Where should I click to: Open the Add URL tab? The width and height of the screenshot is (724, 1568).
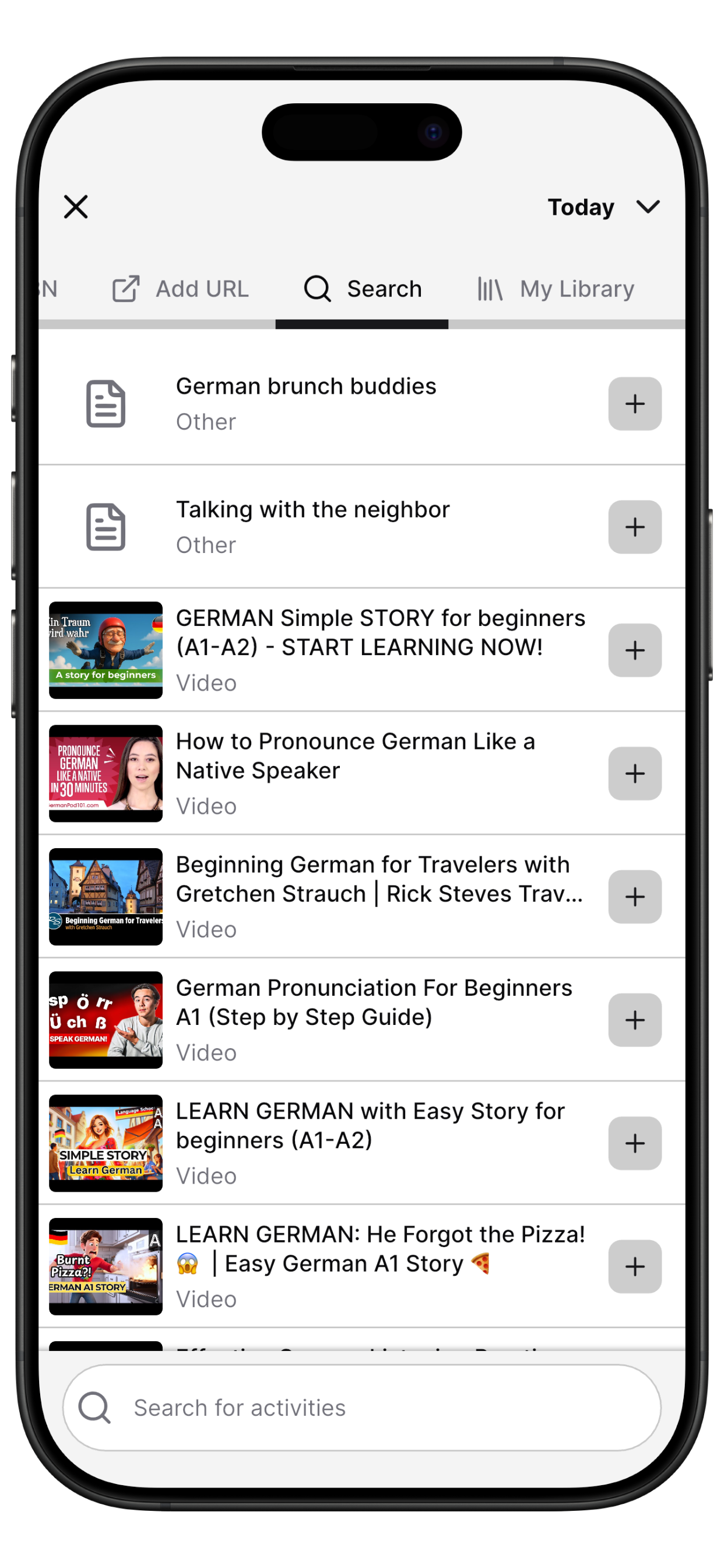[x=201, y=289]
